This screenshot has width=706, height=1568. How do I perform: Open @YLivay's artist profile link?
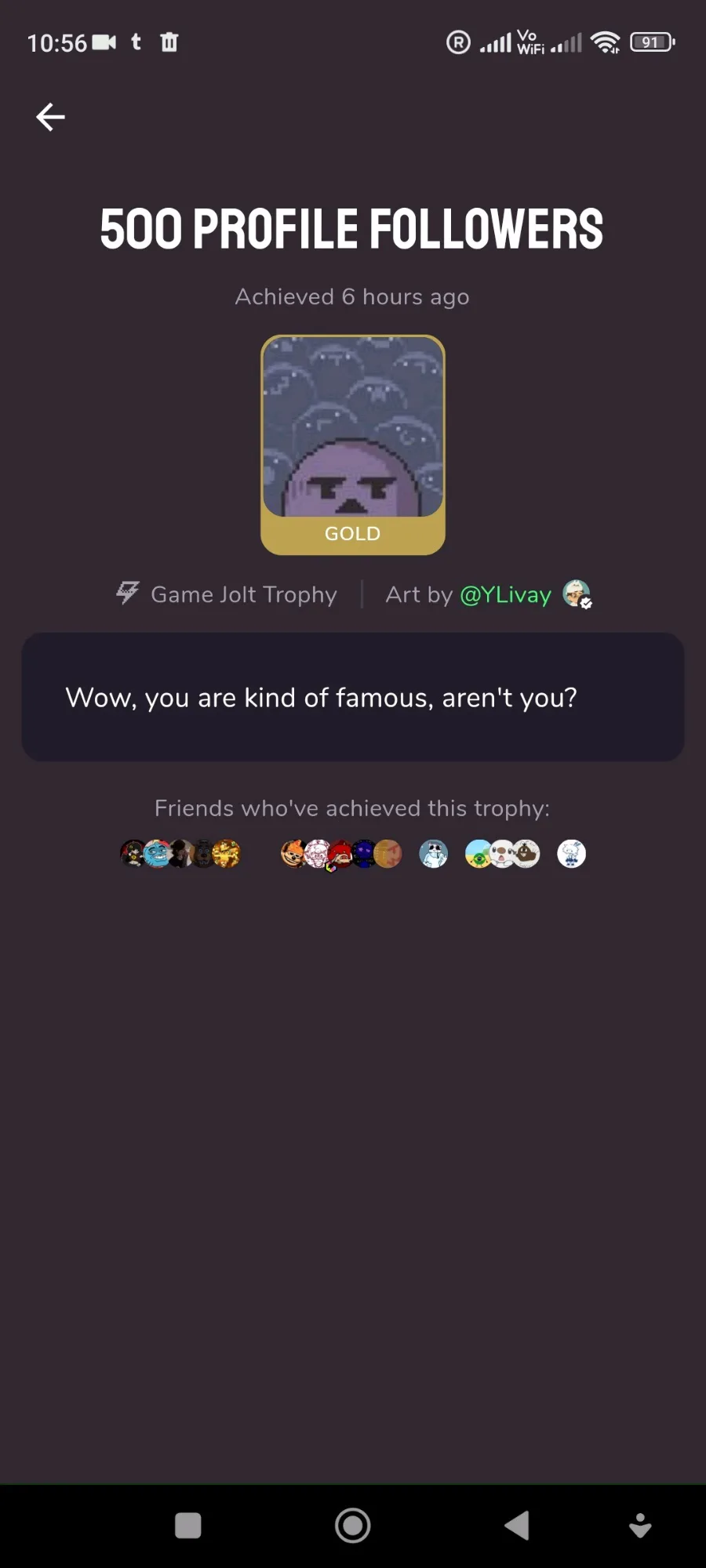(506, 595)
